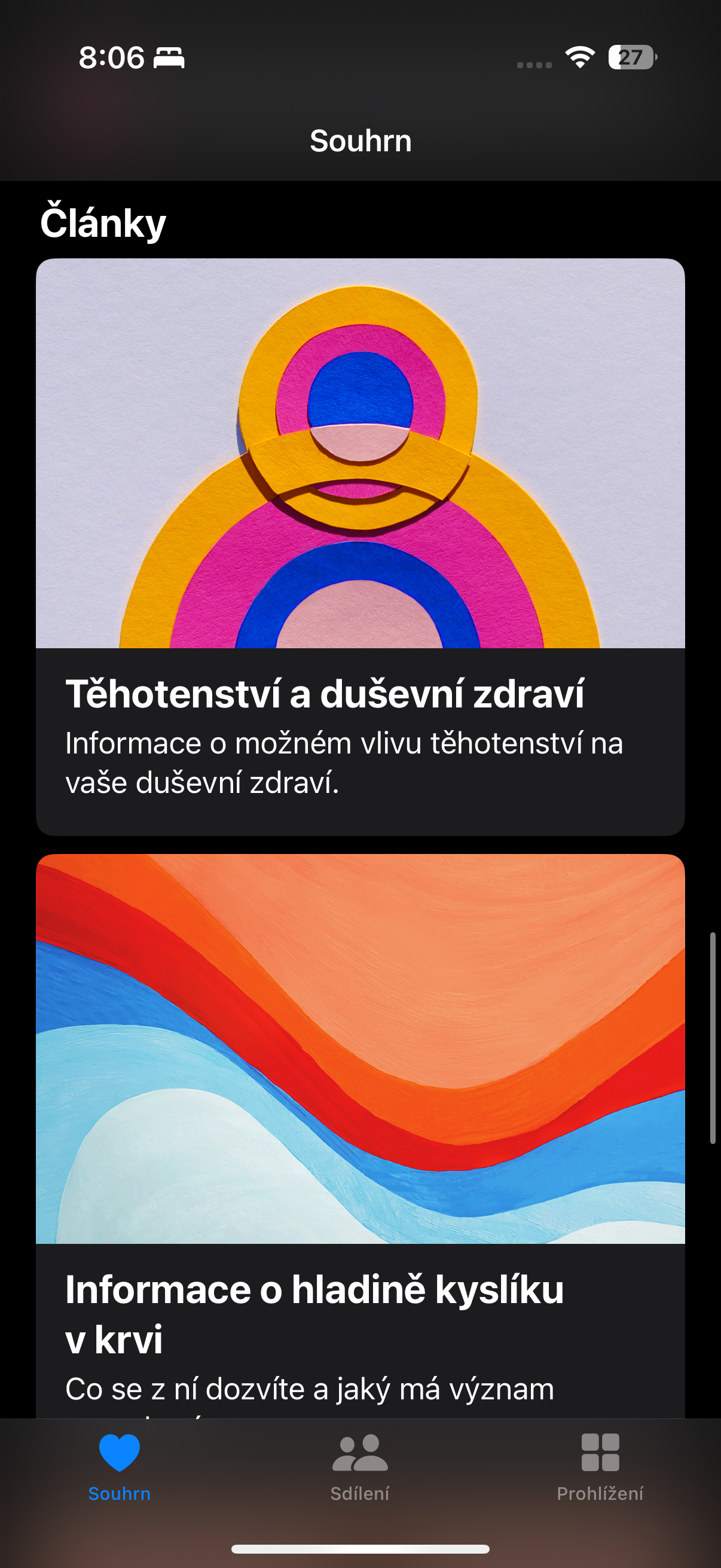Tap the home indicator bar at the bottom

(x=360, y=1550)
